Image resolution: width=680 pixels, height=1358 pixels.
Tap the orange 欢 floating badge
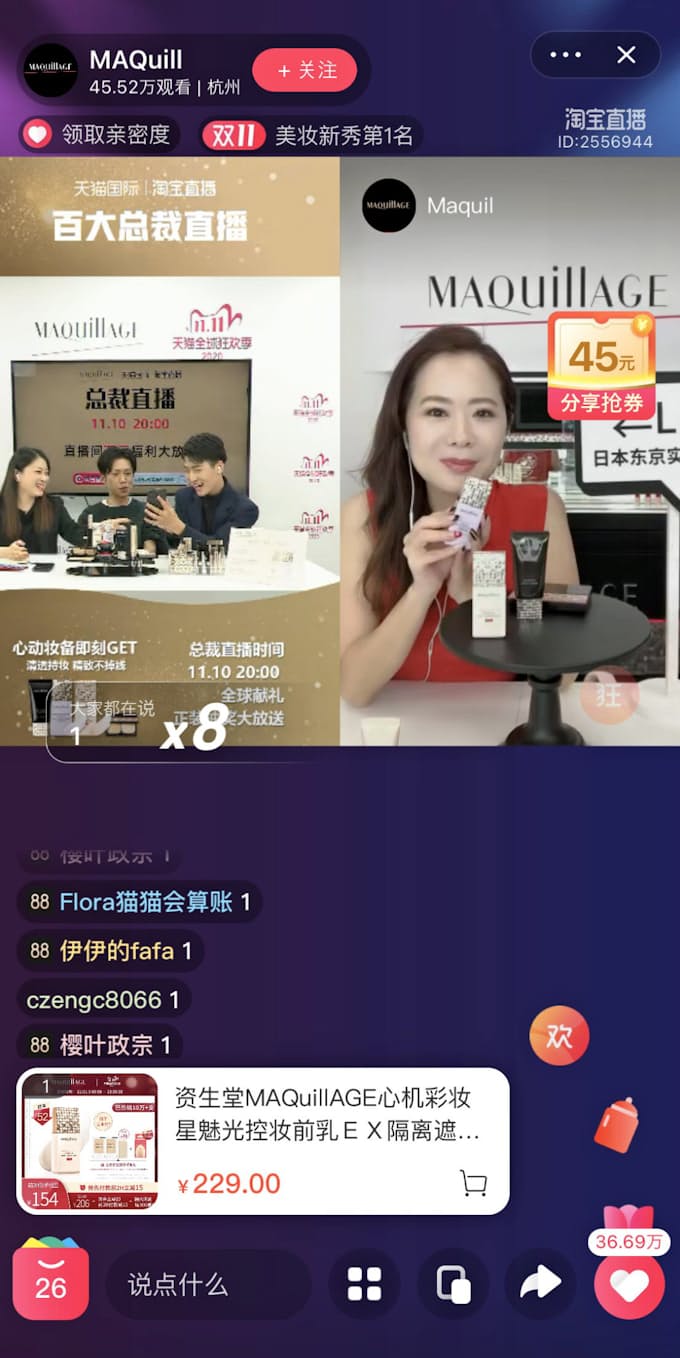point(559,1036)
